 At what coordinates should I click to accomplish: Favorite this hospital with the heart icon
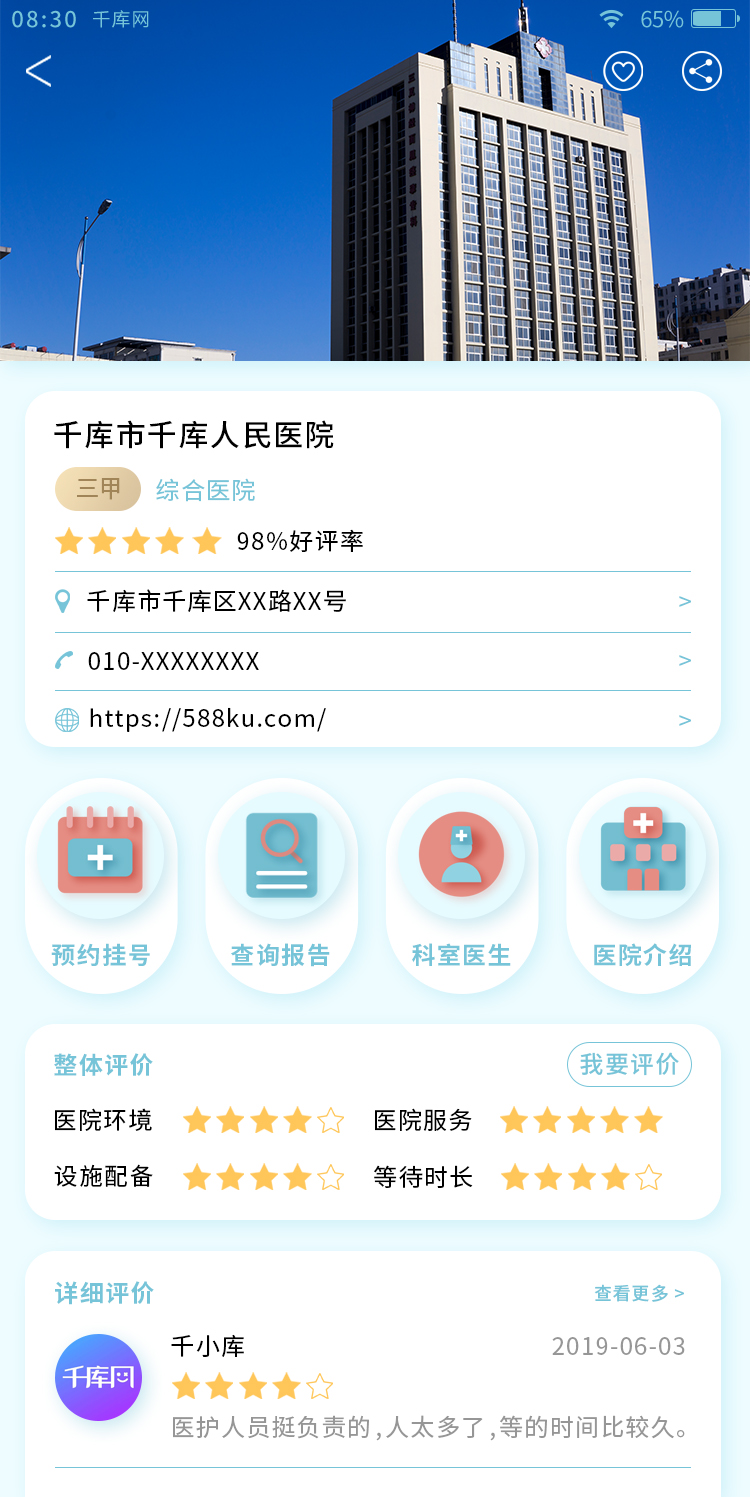click(x=623, y=71)
